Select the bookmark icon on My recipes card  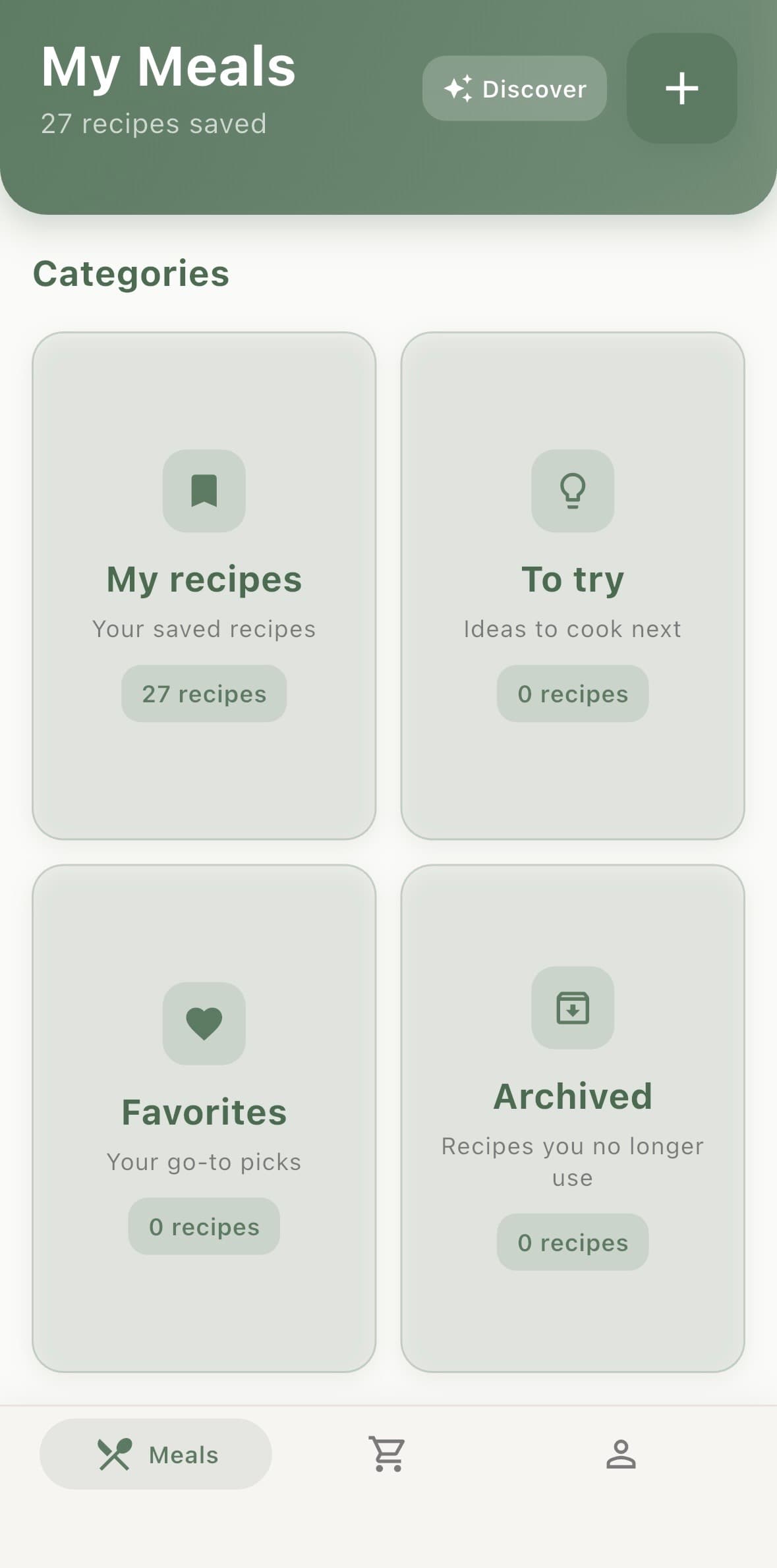click(204, 490)
